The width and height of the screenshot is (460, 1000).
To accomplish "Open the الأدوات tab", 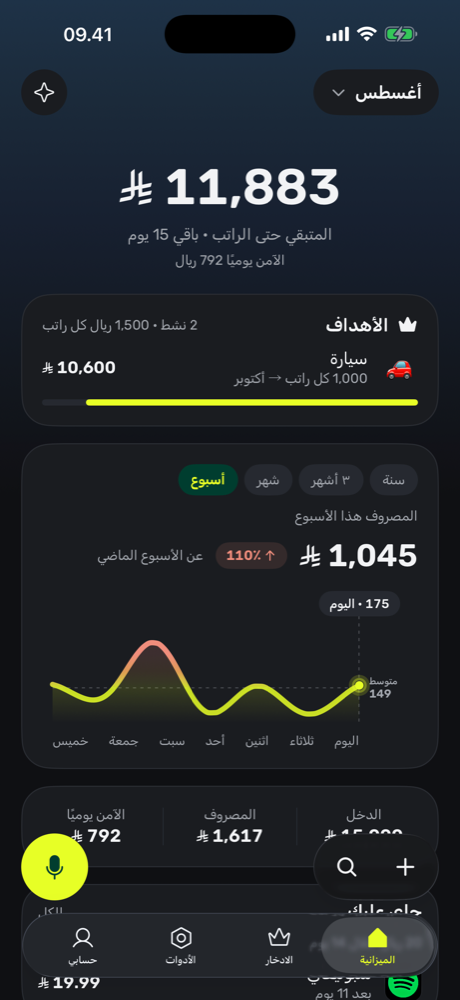I will coord(181,946).
